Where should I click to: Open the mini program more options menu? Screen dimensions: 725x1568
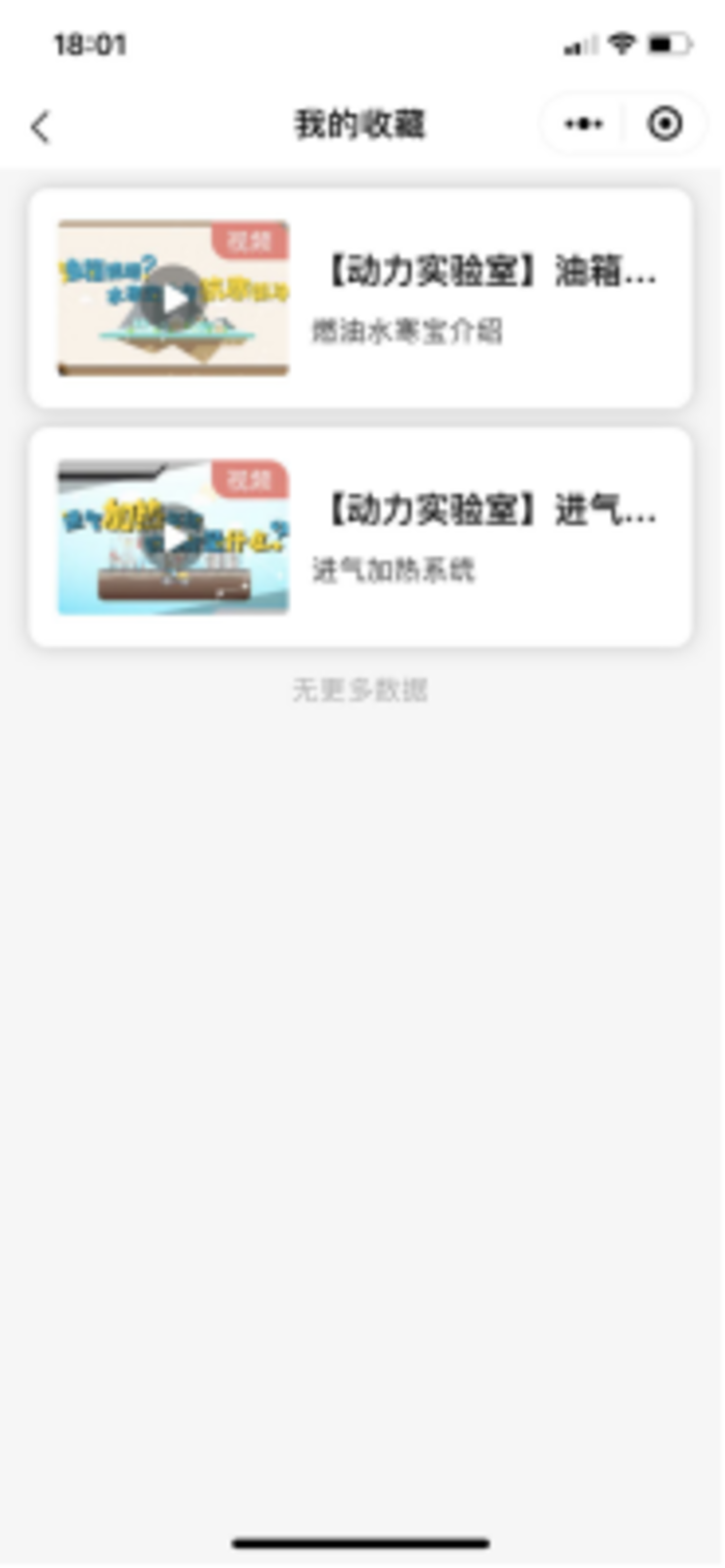click(584, 125)
